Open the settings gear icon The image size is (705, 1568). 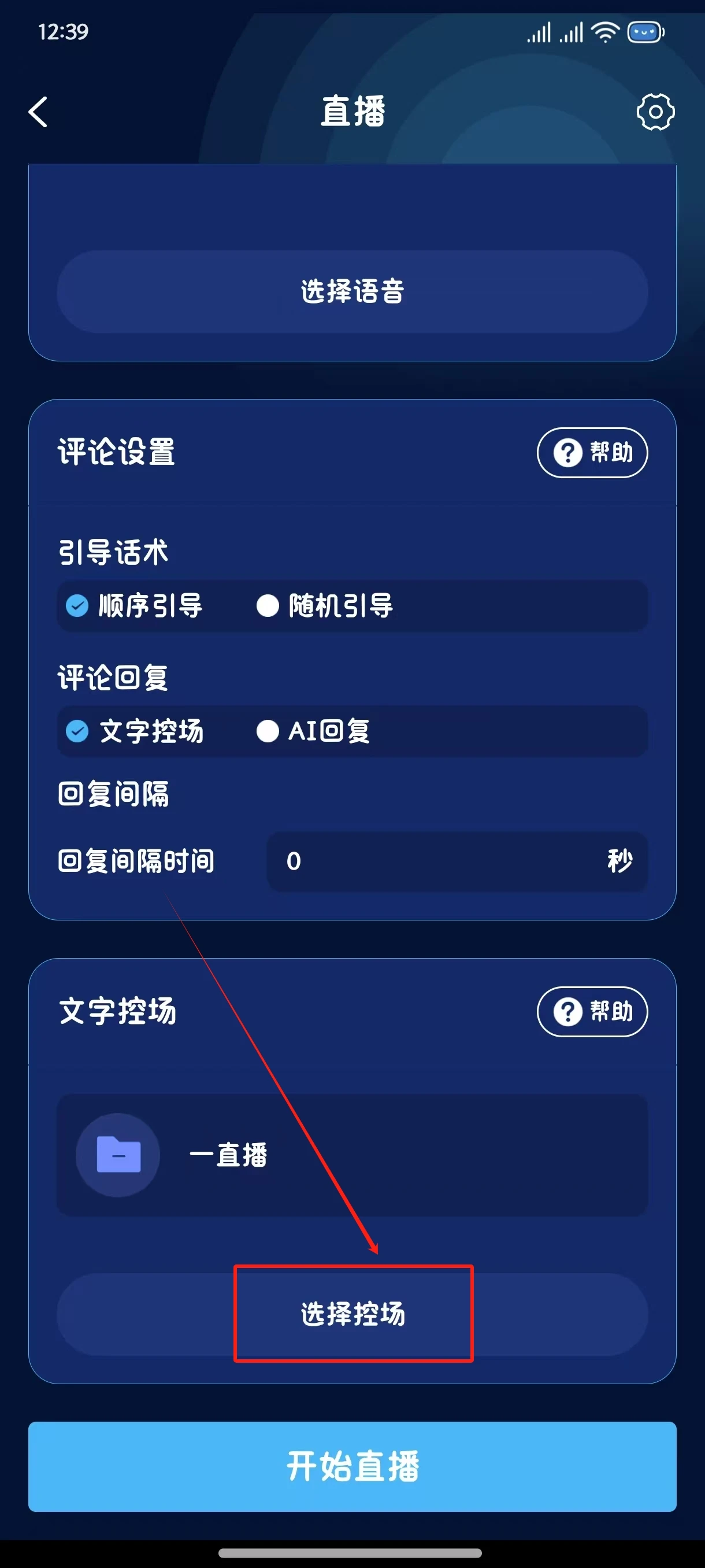[x=655, y=112]
